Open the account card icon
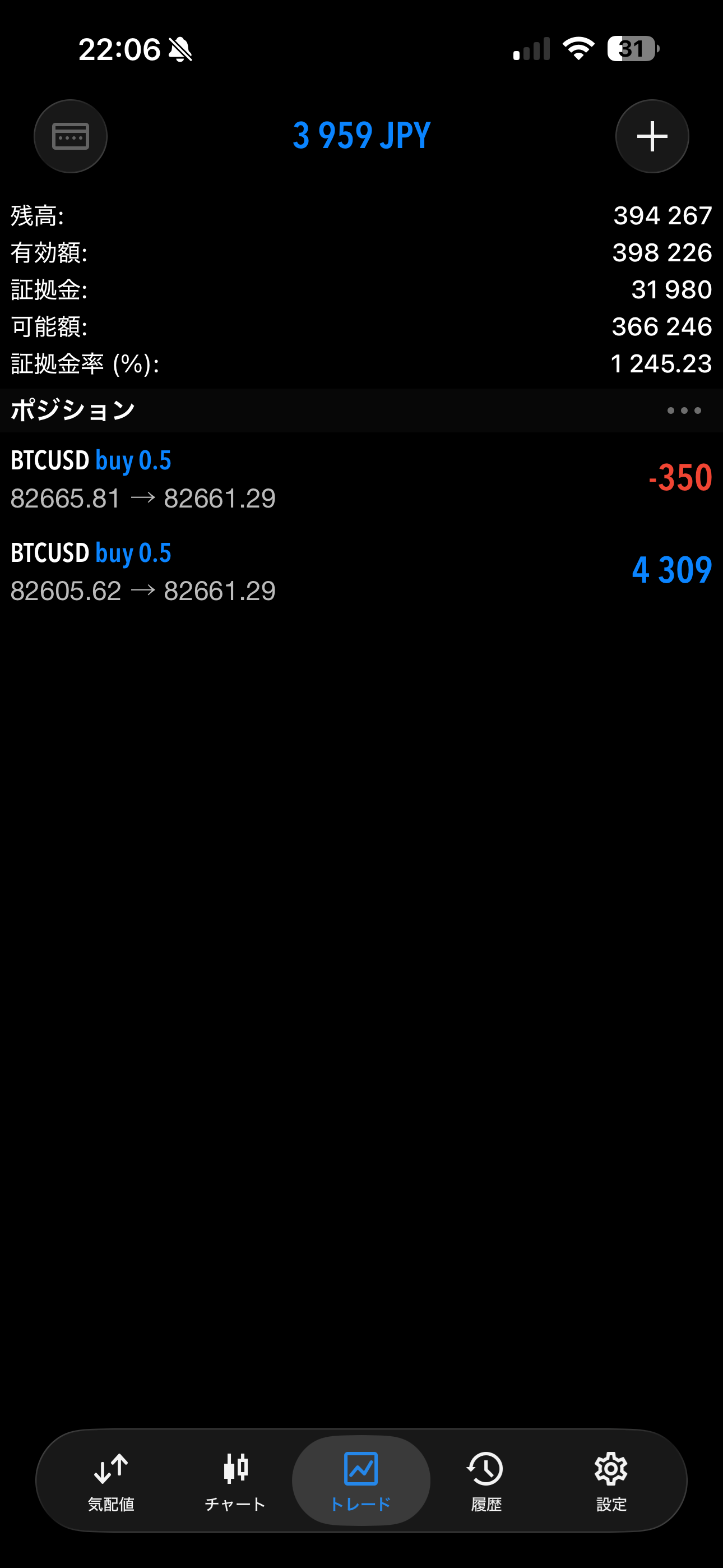Screen dimensions: 723x1568 pos(71,136)
